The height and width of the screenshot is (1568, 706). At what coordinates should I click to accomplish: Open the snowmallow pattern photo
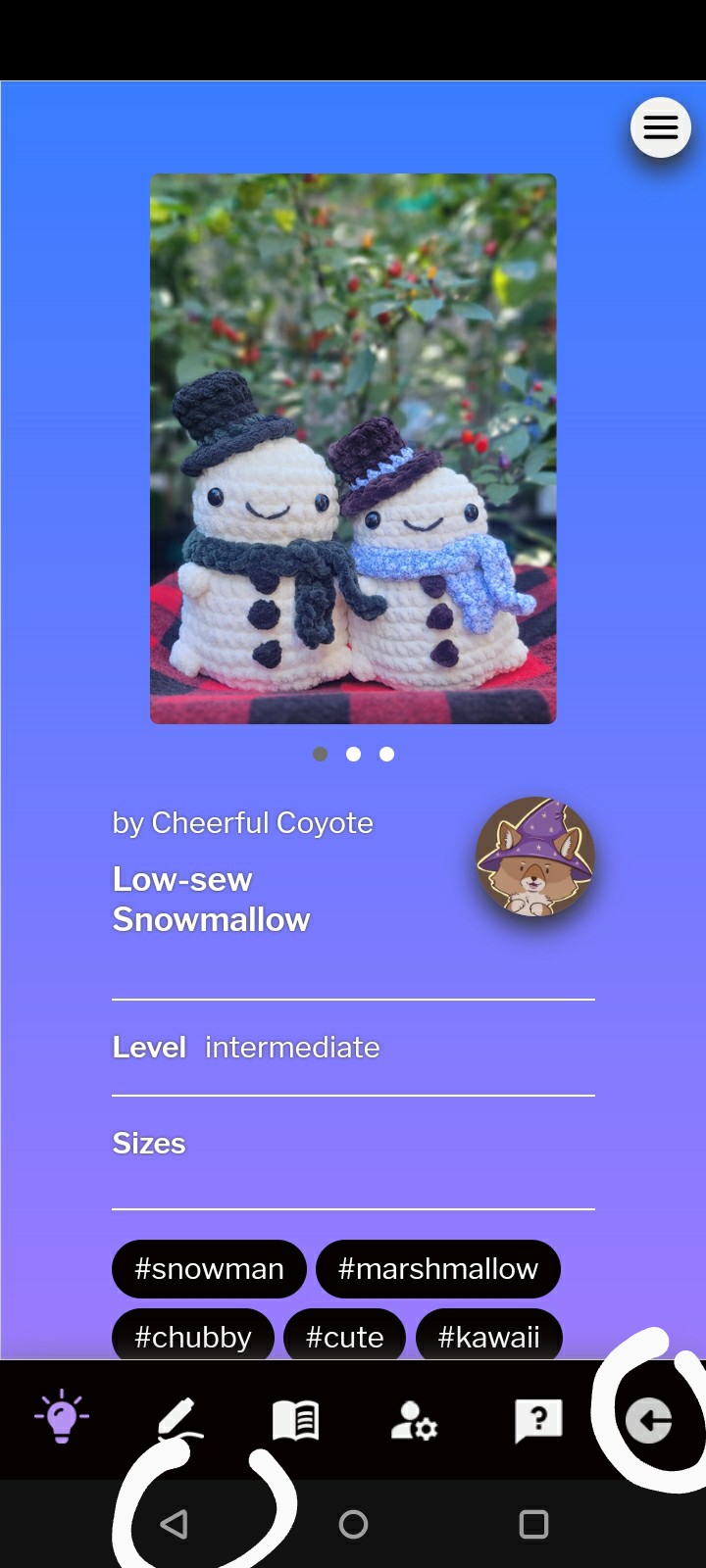(x=353, y=449)
